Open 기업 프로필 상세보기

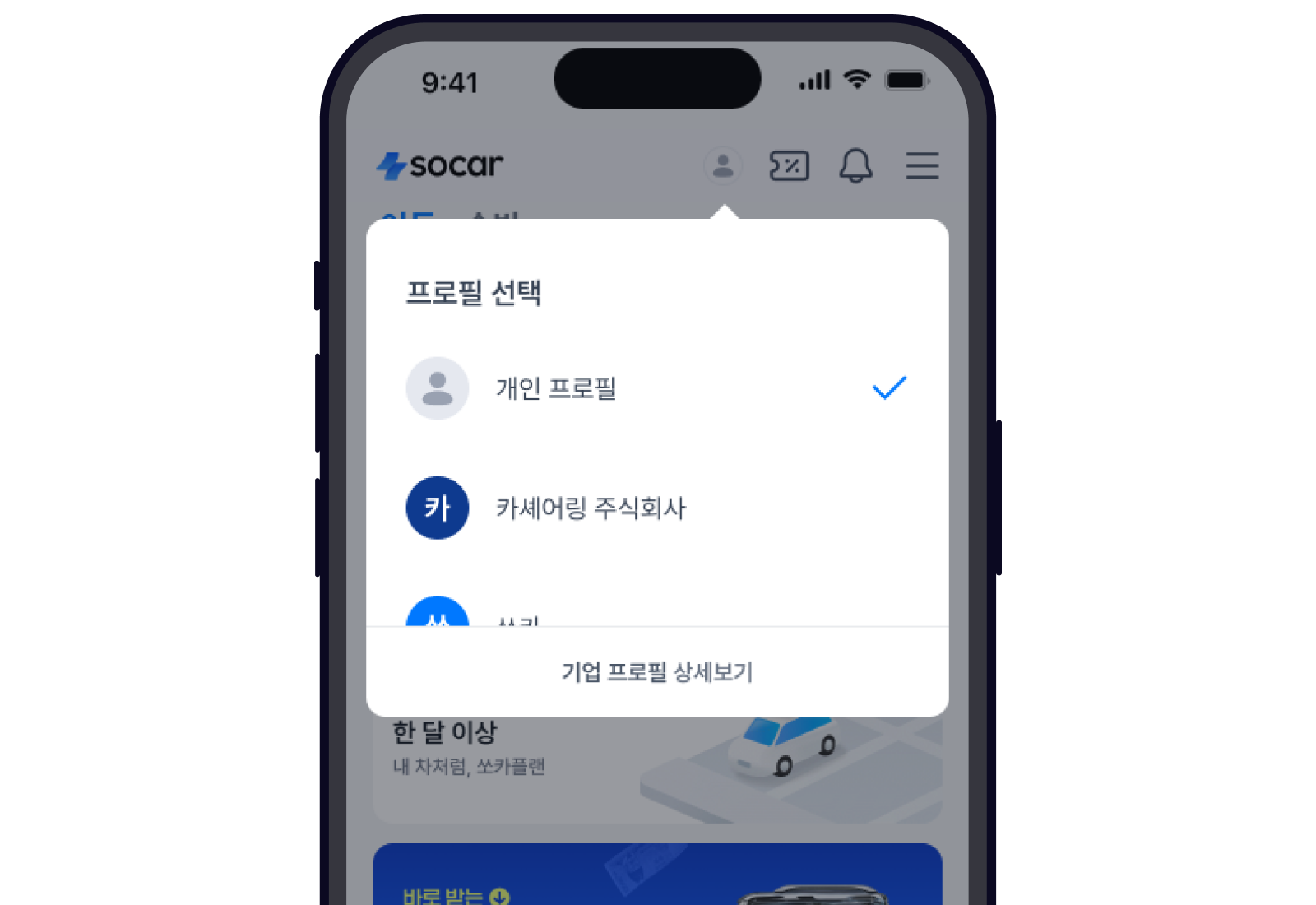click(657, 672)
